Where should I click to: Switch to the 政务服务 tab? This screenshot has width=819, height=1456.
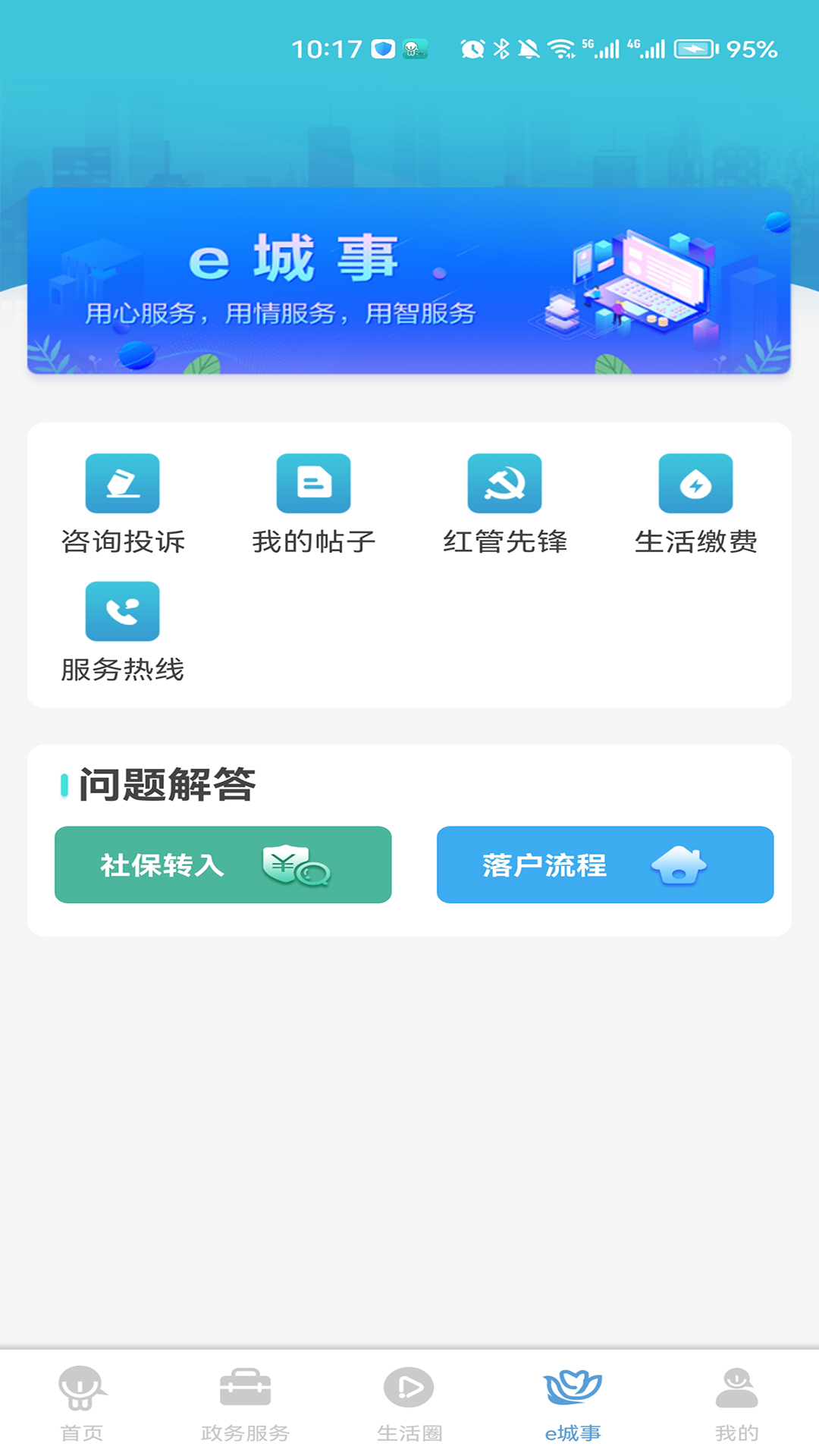click(x=246, y=1403)
